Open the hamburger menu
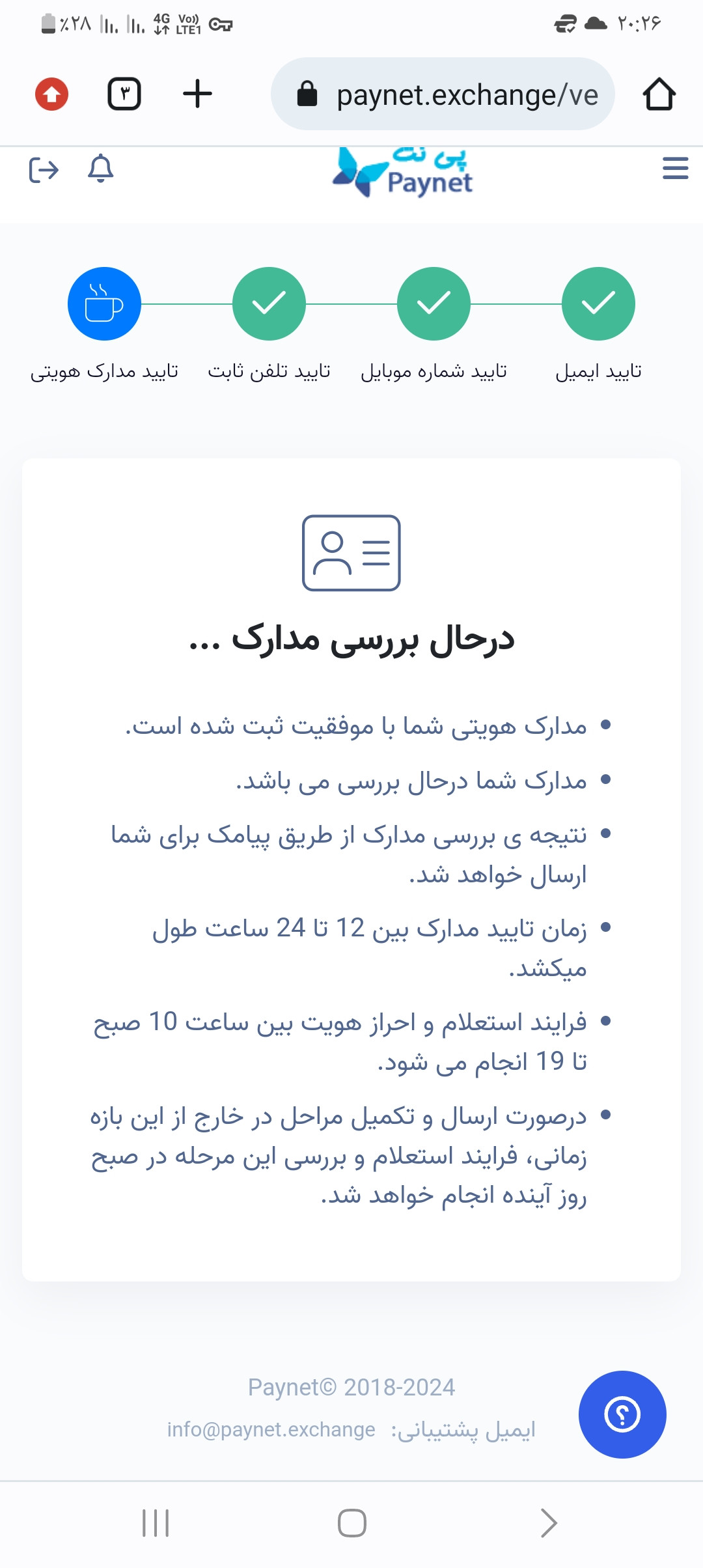Viewport: 703px width, 1568px height. coord(675,168)
